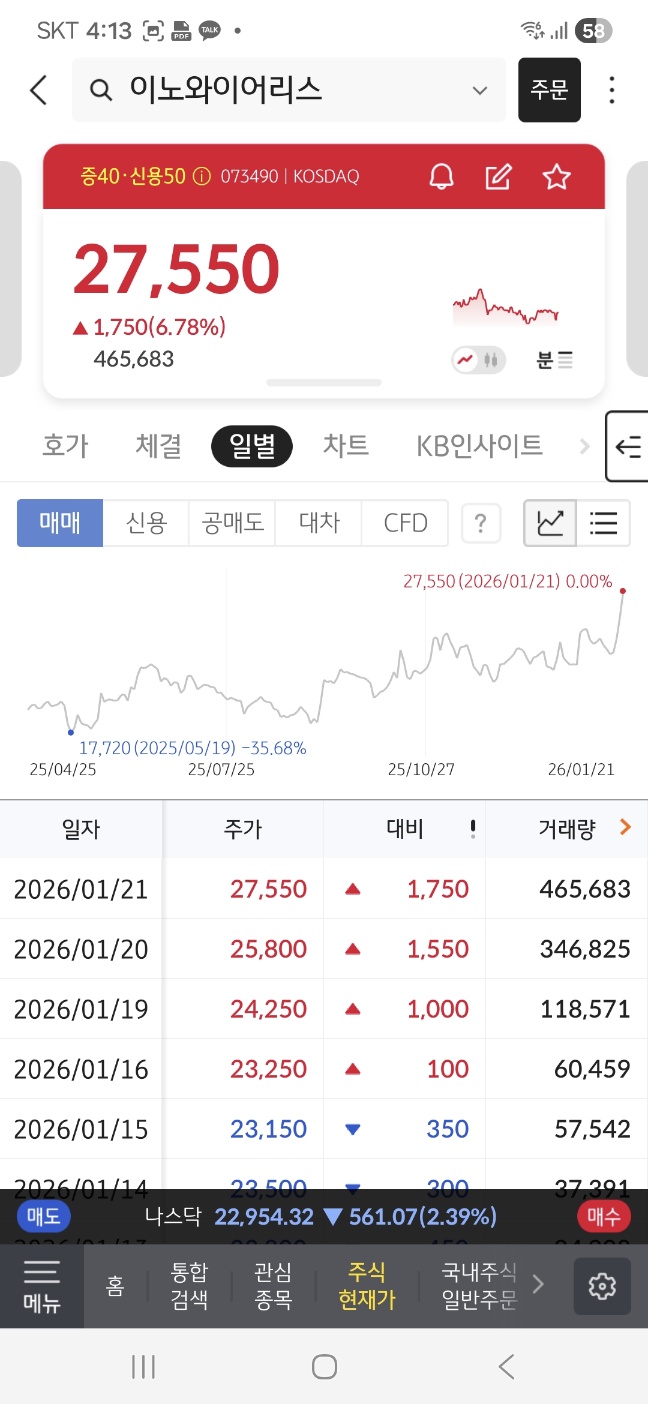Open settings gear in bottom bar
This screenshot has width=648, height=1404.
(602, 1286)
